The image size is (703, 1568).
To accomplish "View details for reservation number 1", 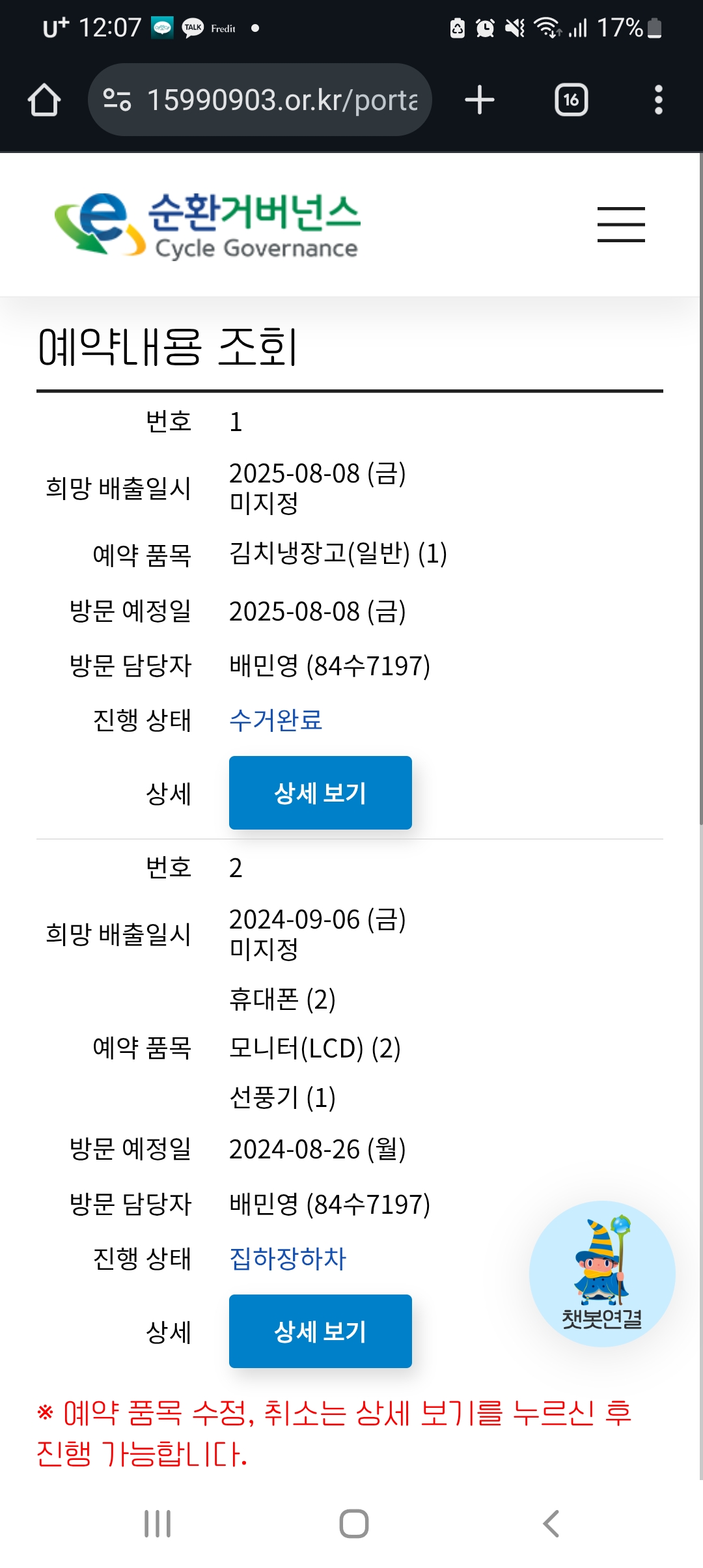I will (320, 792).
